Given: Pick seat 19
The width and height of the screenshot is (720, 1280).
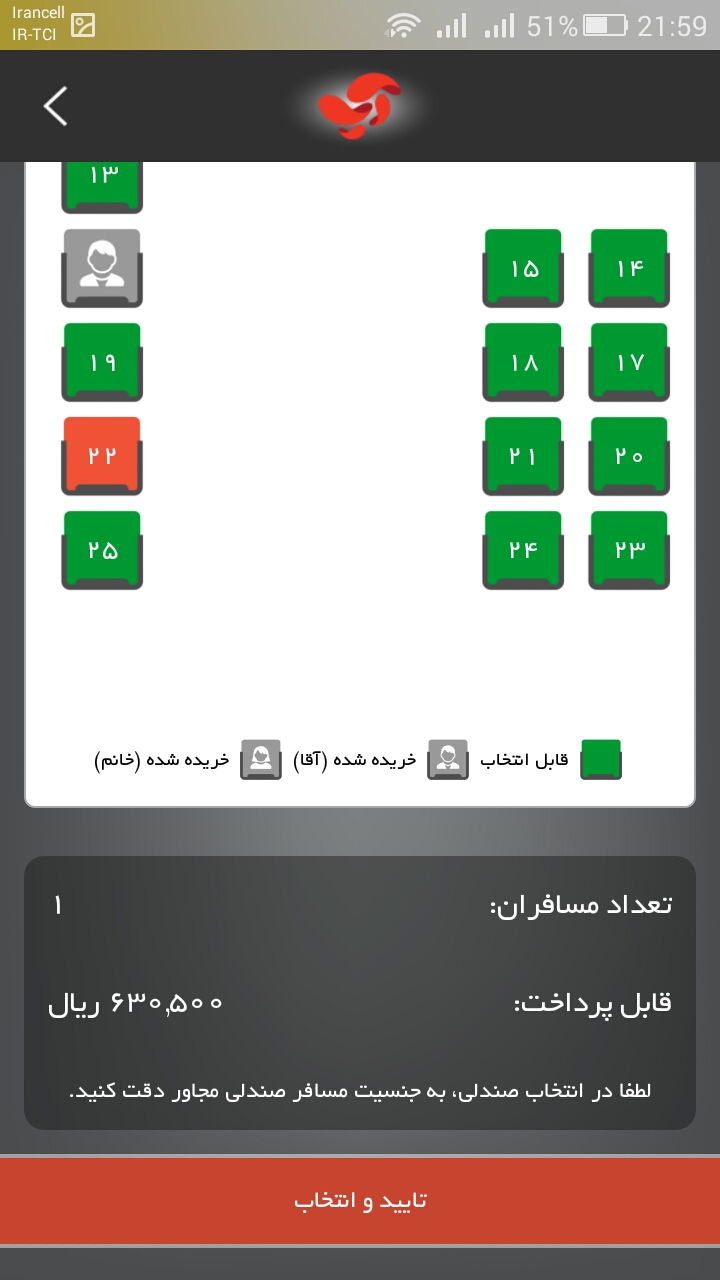Looking at the screenshot, I should (102, 362).
